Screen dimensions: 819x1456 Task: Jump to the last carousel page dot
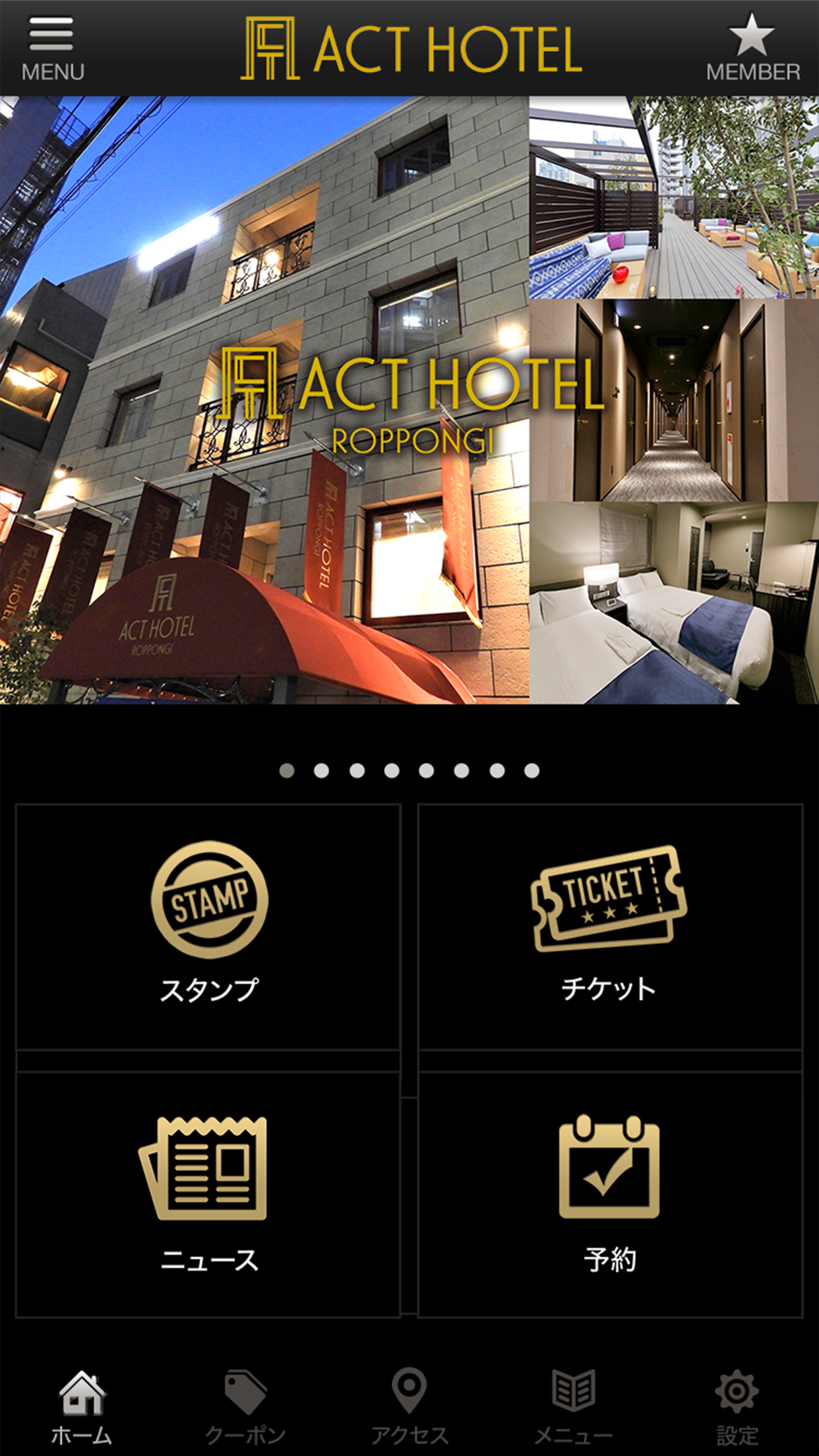(x=531, y=771)
